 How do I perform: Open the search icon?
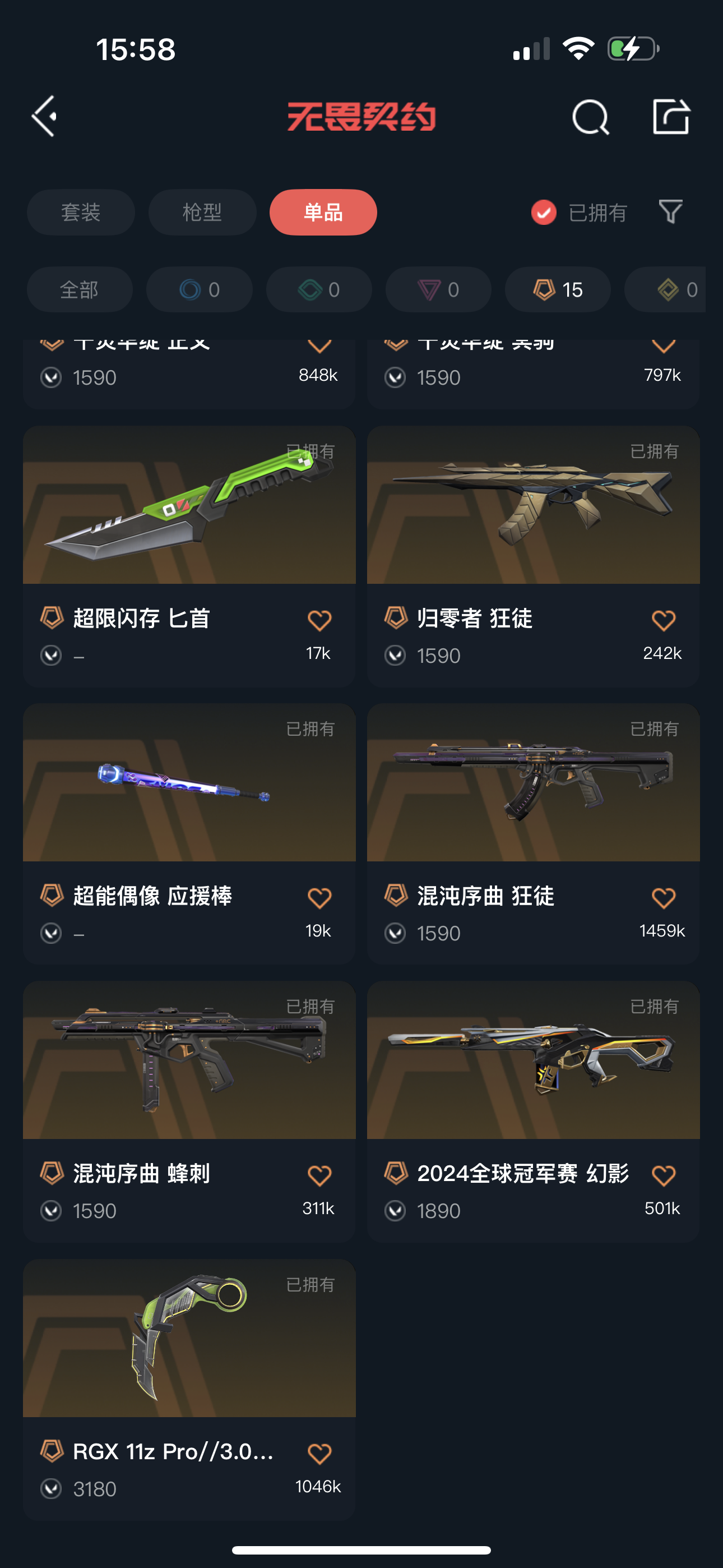tap(590, 116)
